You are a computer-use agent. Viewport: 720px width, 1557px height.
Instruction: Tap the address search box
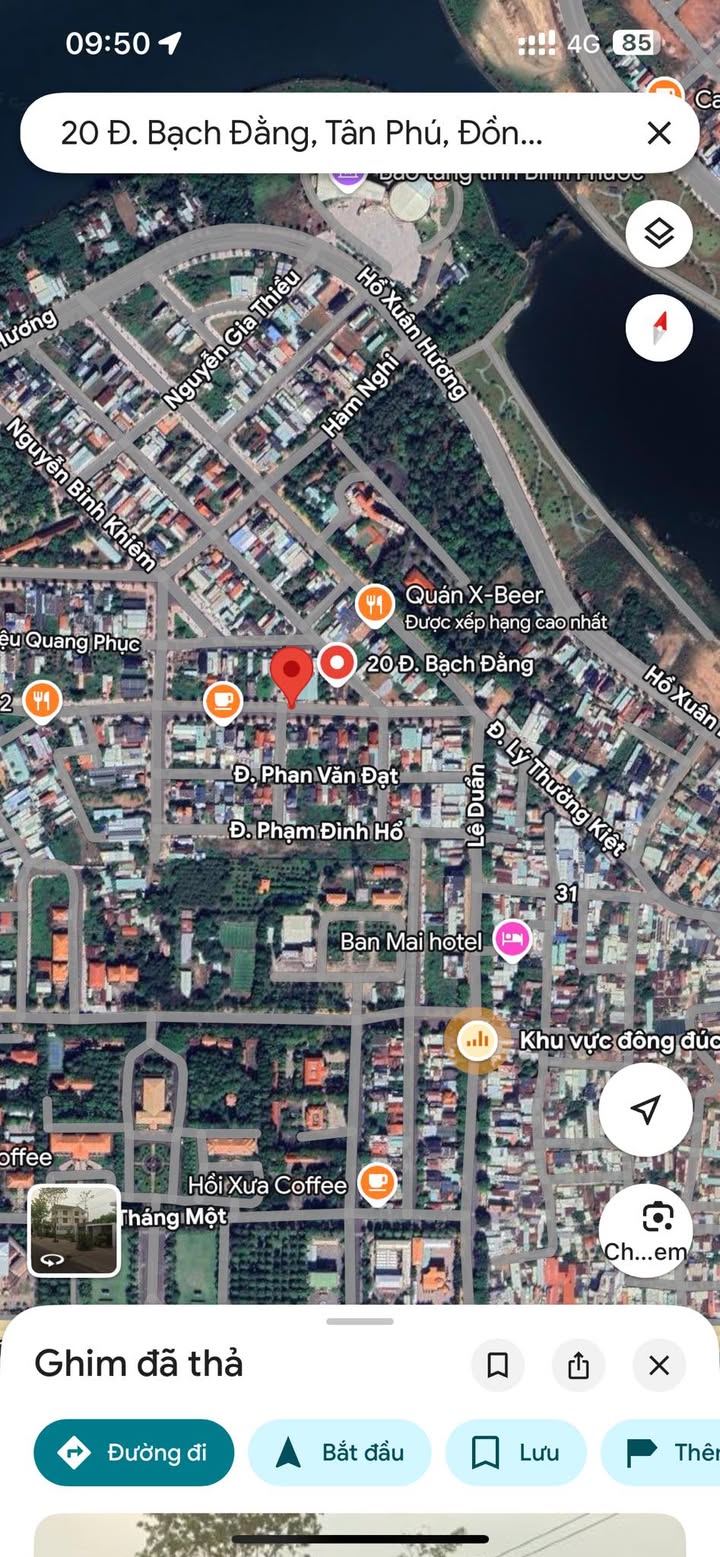click(320, 133)
